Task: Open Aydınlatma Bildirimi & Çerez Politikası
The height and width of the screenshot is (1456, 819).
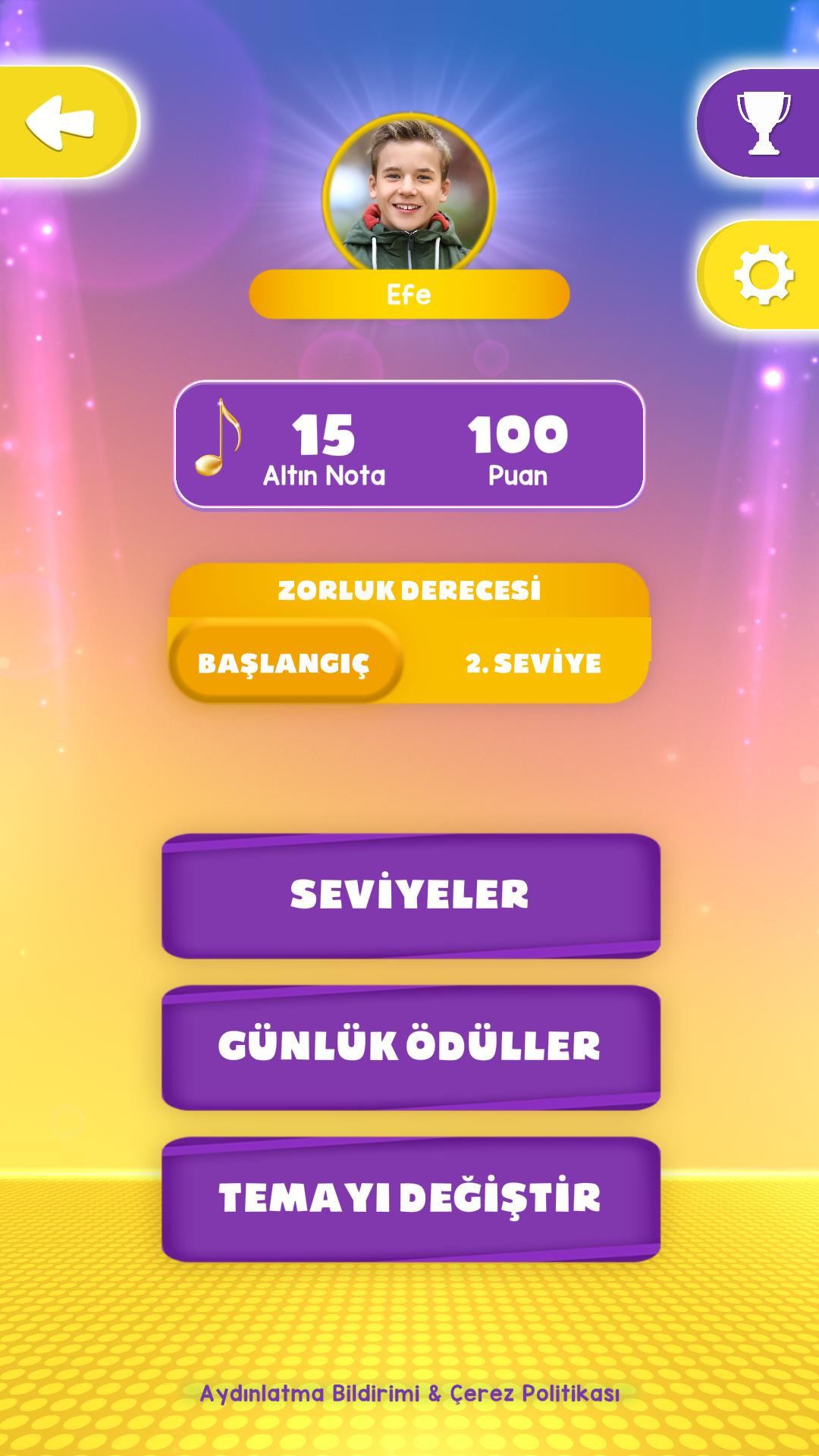Action: pos(409,1393)
